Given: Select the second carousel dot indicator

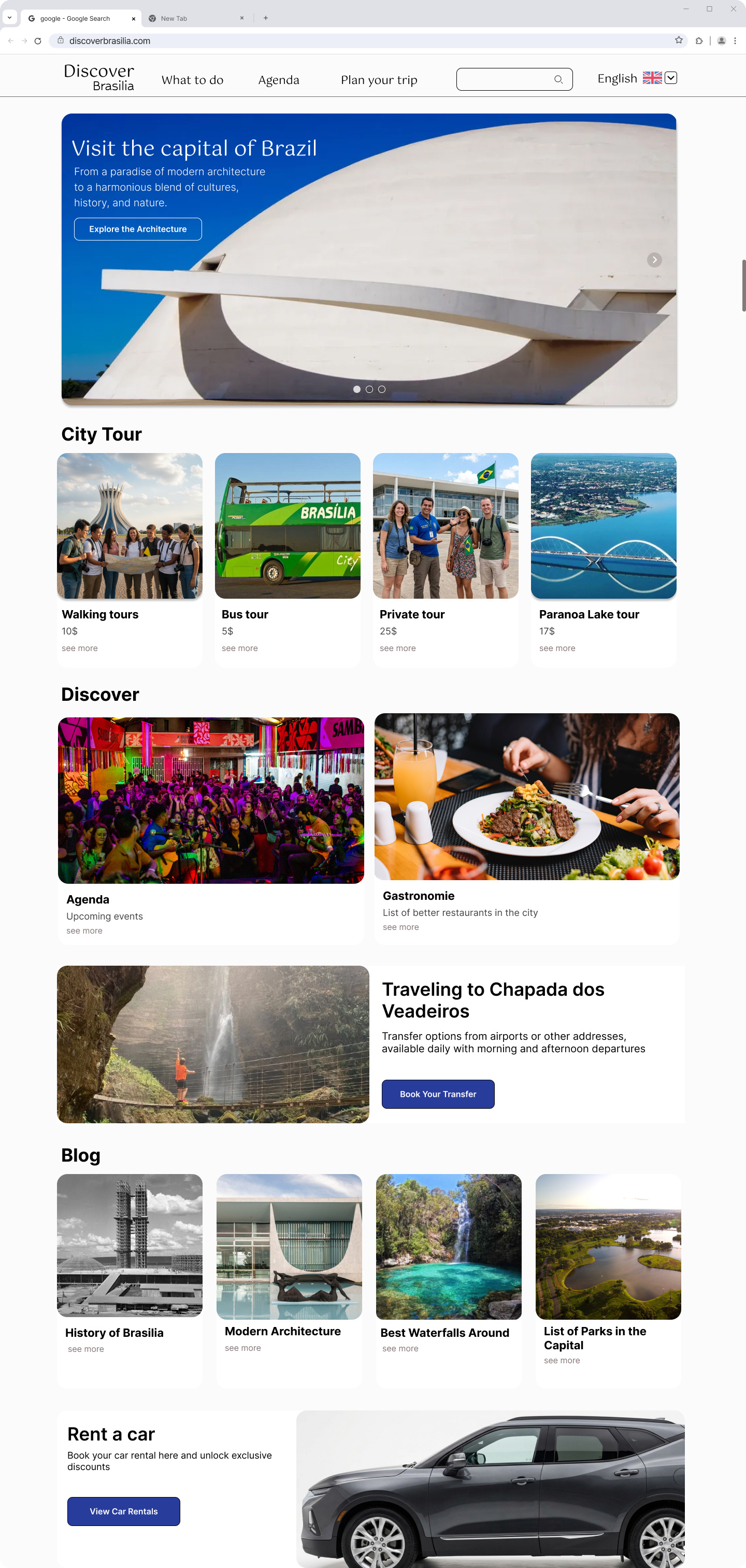Looking at the screenshot, I should (x=369, y=389).
